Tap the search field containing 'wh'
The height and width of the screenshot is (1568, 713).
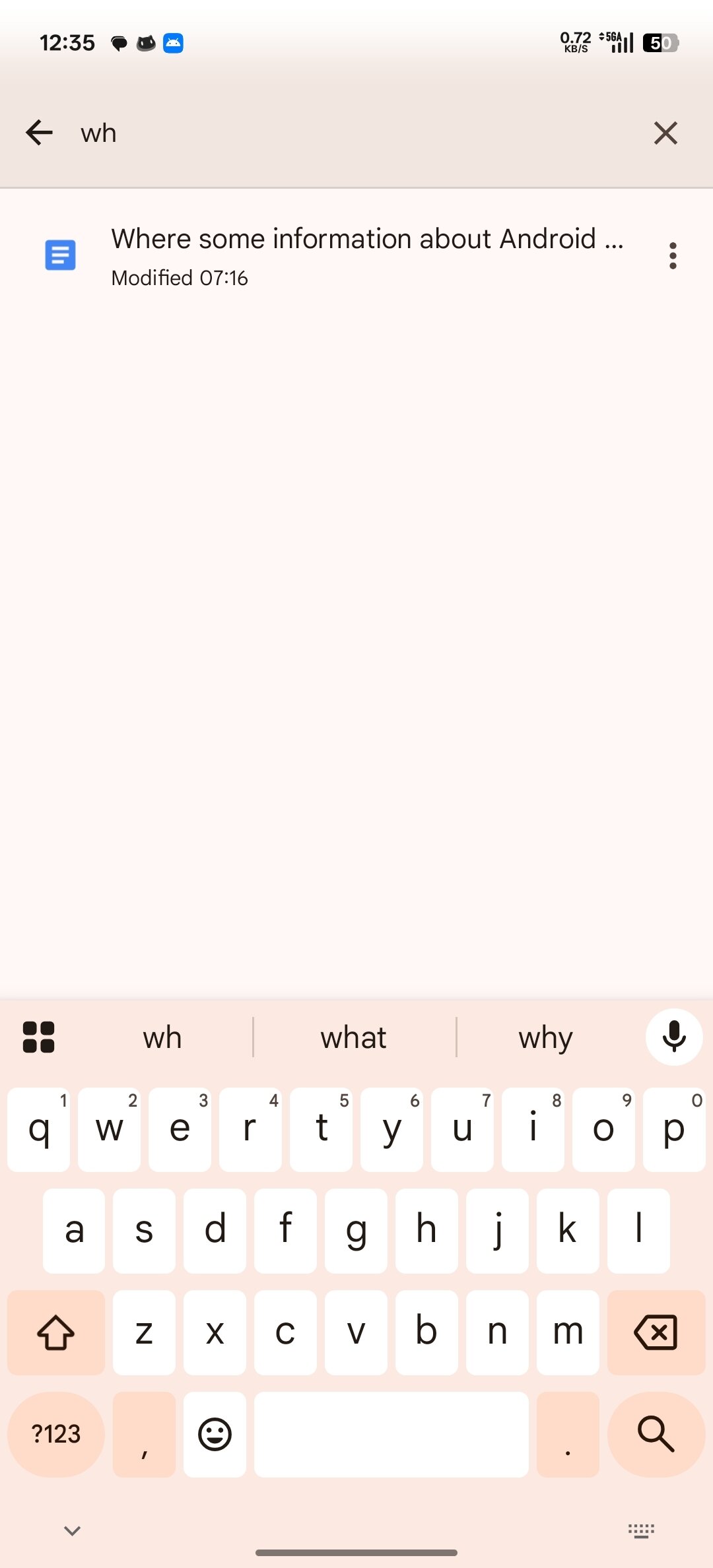tap(356, 133)
